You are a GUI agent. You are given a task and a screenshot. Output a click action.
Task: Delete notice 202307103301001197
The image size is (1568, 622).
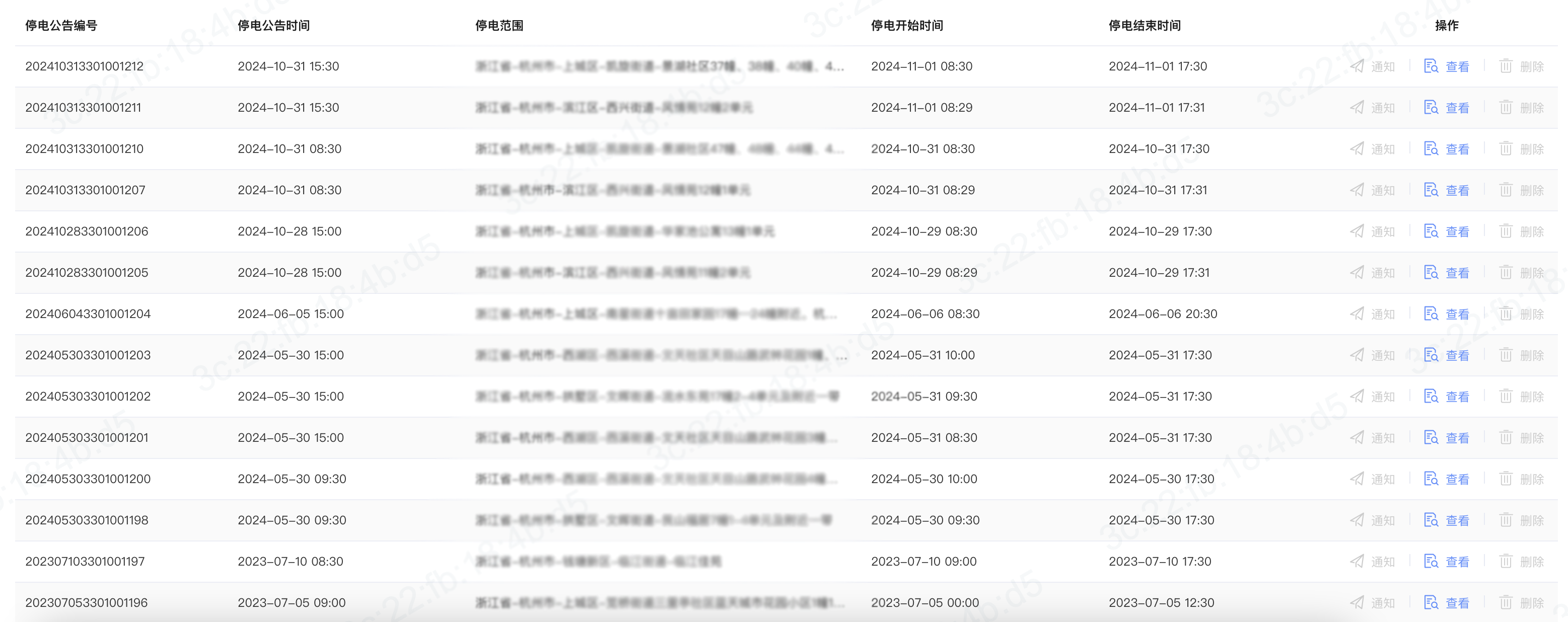click(x=1521, y=562)
